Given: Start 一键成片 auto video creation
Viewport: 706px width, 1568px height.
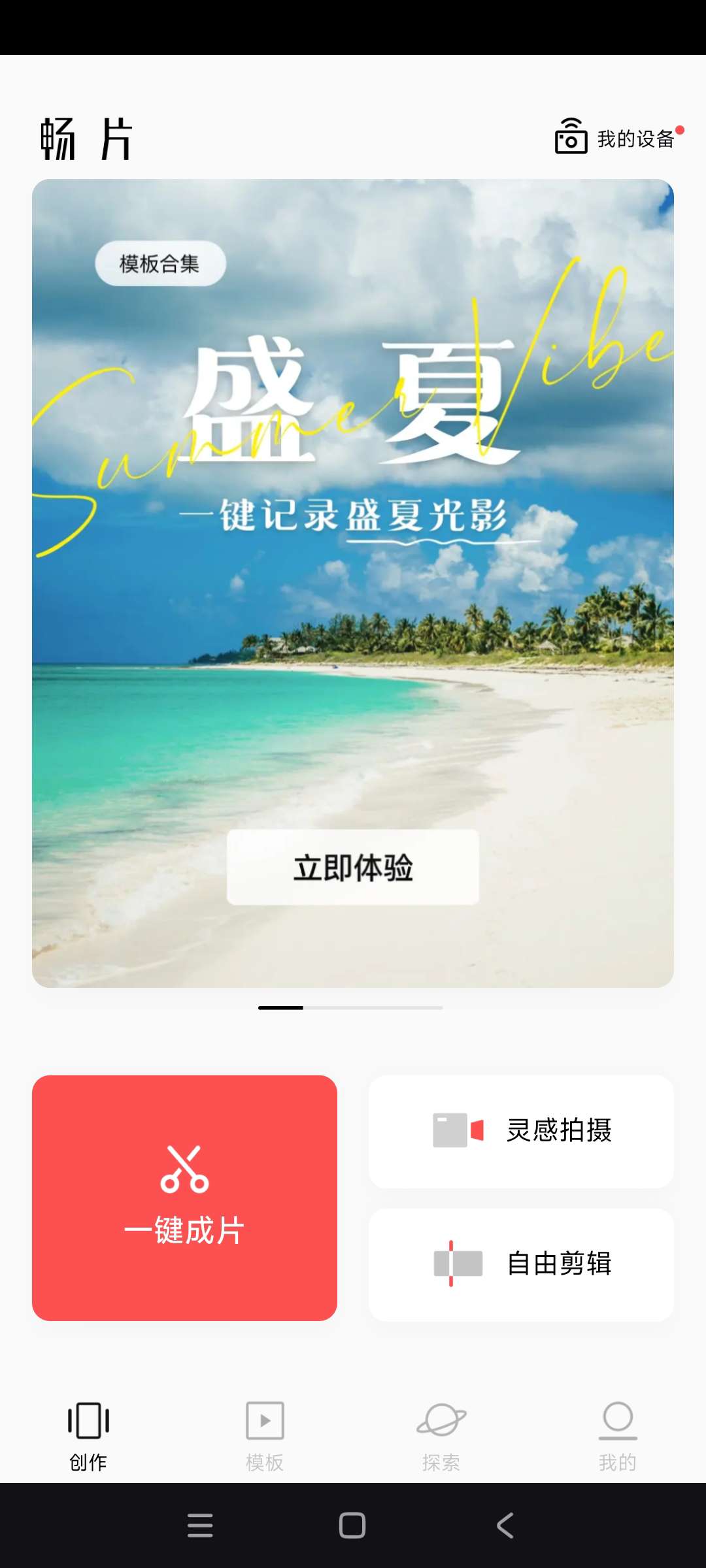Looking at the screenshot, I should coord(184,1198).
